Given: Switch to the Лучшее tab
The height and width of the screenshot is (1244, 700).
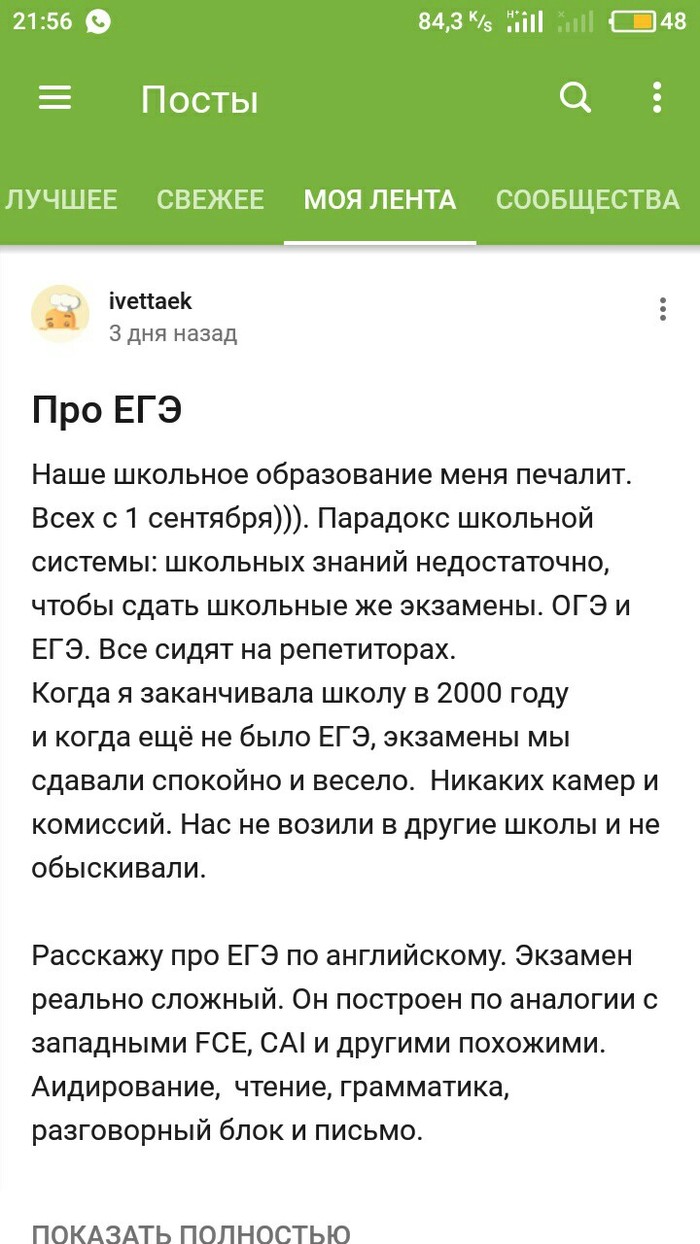Looking at the screenshot, I should (x=62, y=199).
